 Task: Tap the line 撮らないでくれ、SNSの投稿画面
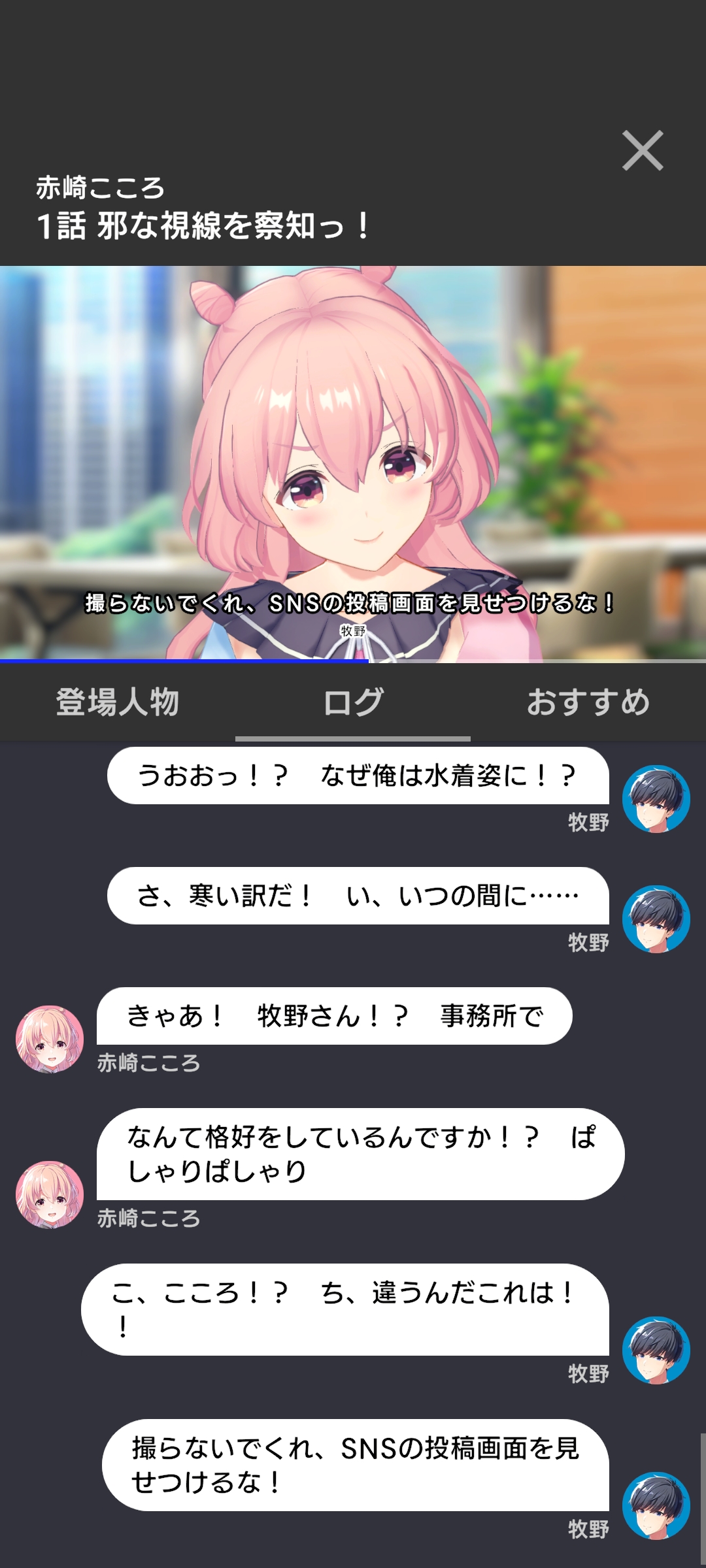(x=355, y=1465)
